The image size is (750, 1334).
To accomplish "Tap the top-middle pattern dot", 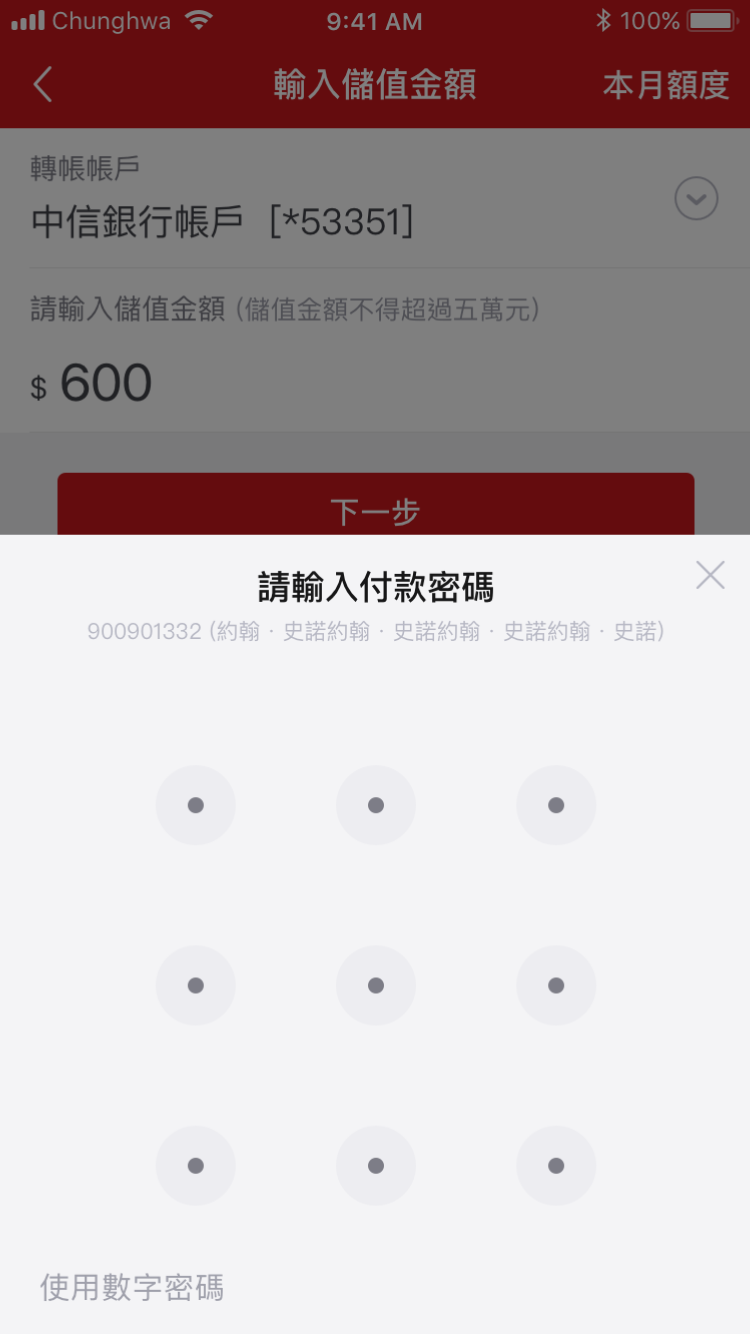I will (x=376, y=805).
